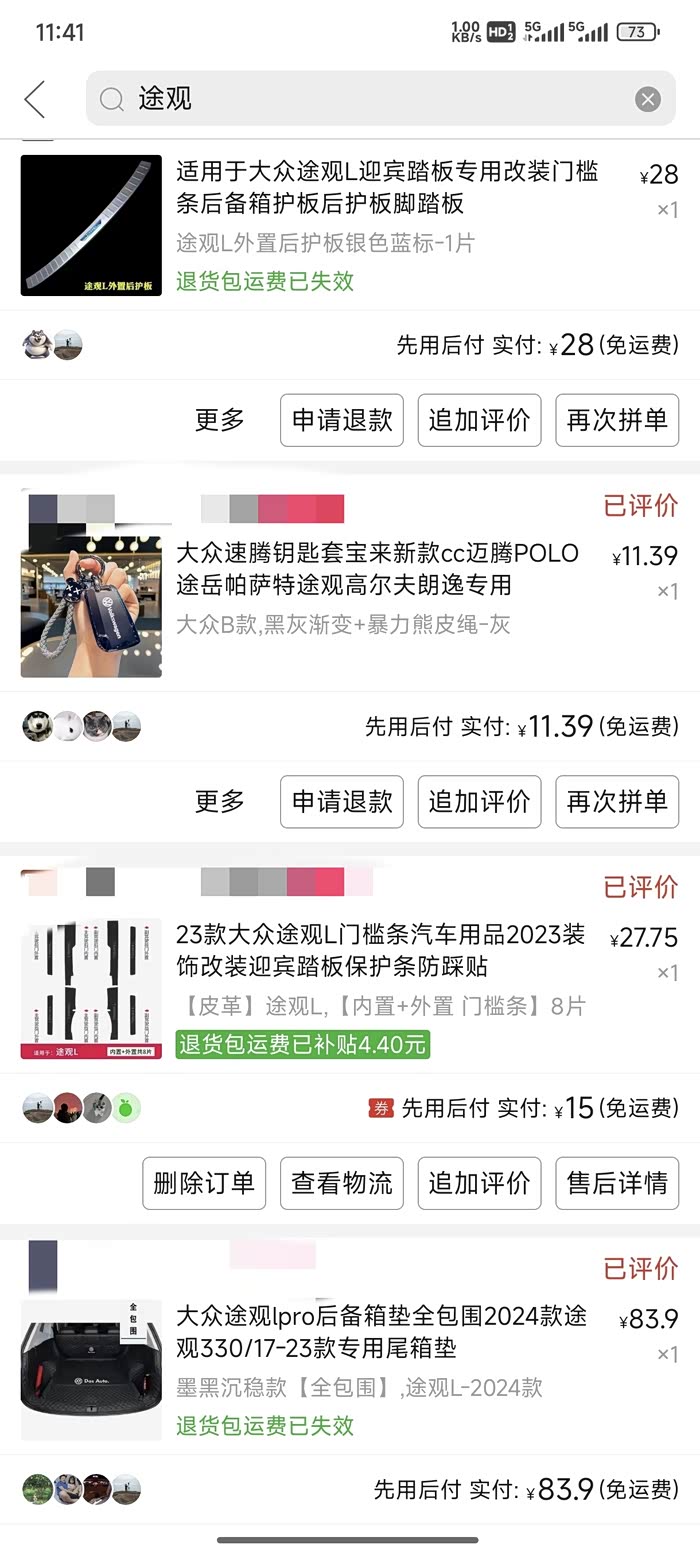The width and height of the screenshot is (700, 1556).
Task: Tap 追加评价 on the 门槛条 order
Action: click(x=479, y=1184)
